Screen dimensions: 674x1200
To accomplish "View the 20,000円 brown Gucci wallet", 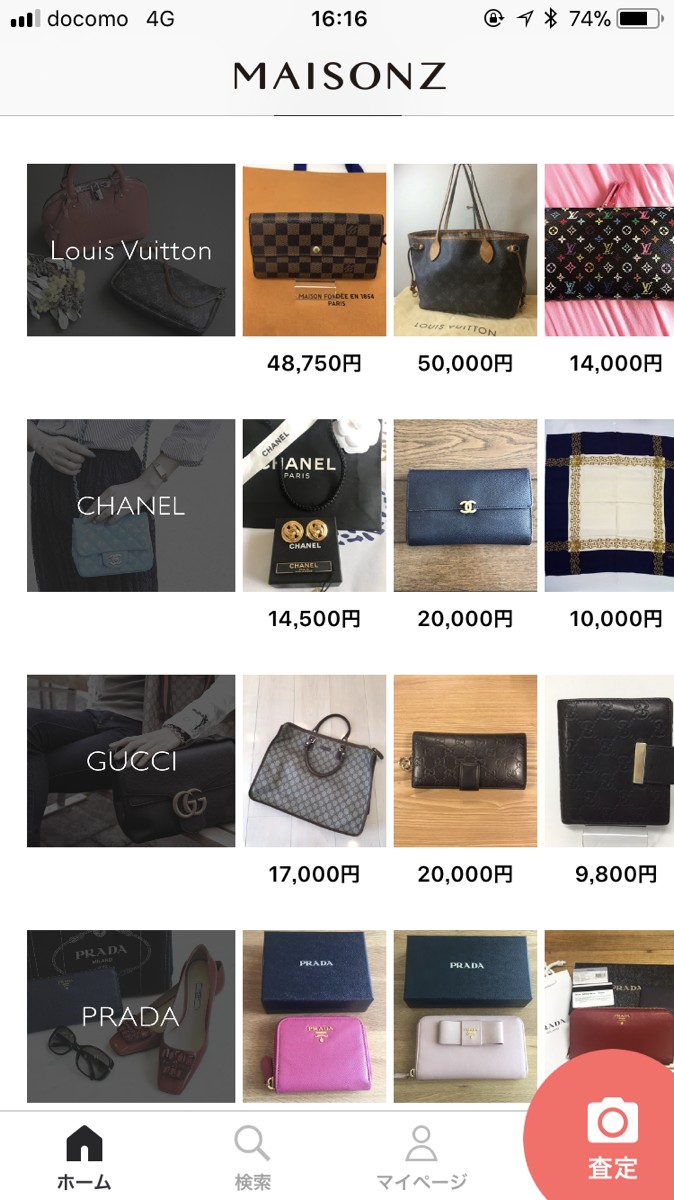I will tap(465, 761).
